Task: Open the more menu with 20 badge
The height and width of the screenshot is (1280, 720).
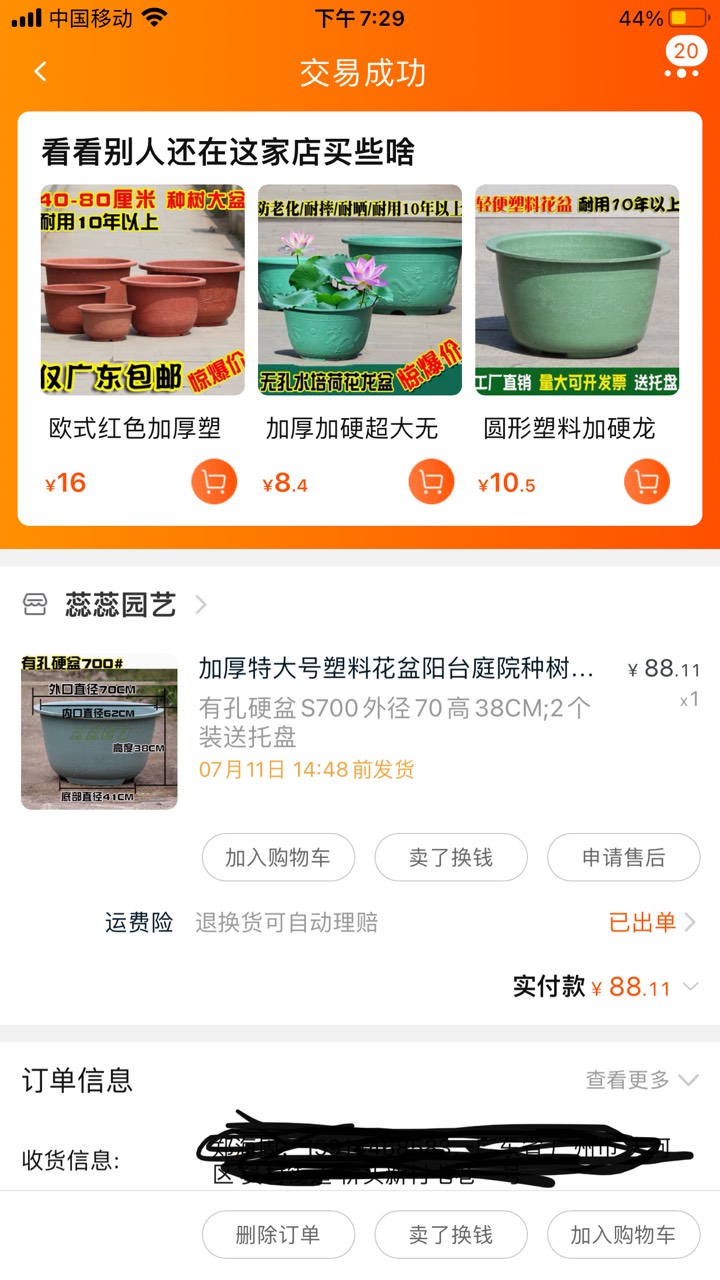Action: (x=682, y=60)
